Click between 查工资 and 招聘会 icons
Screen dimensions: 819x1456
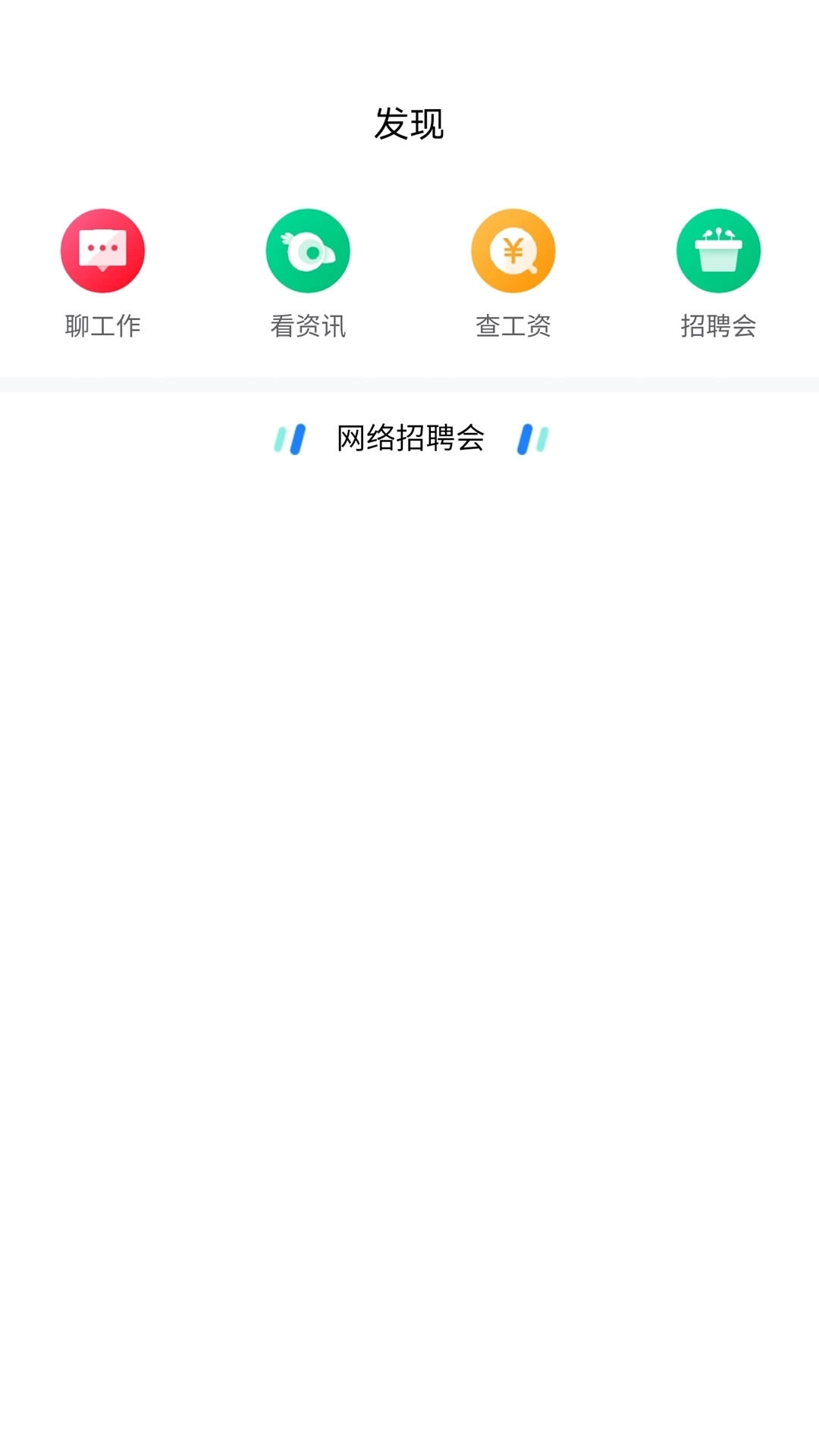click(614, 250)
